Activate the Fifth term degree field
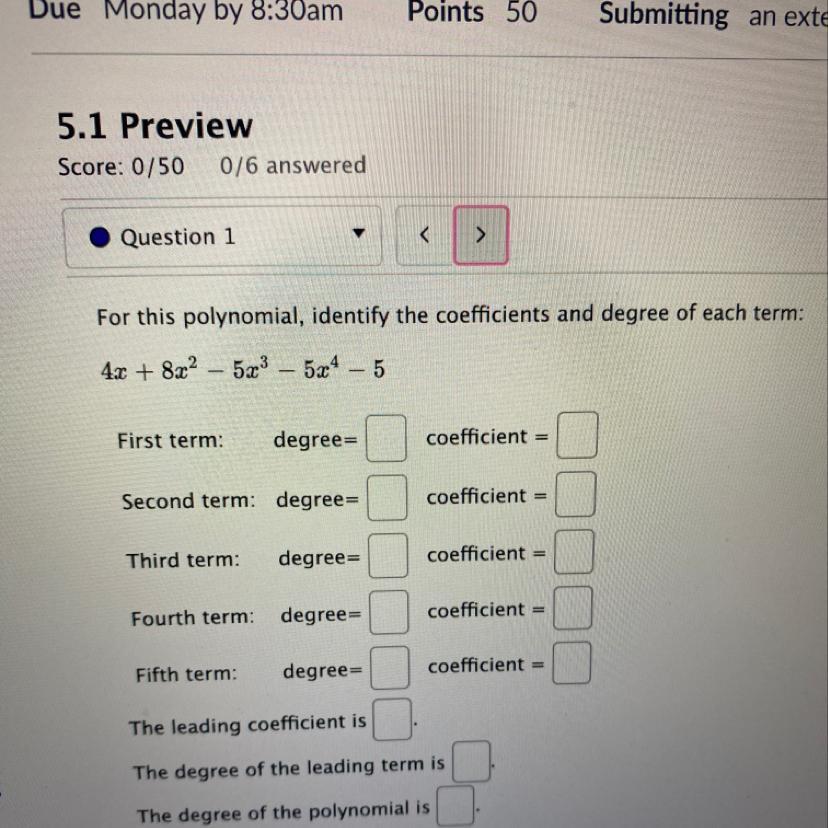Screen dimensions: 828x828 (x=390, y=668)
